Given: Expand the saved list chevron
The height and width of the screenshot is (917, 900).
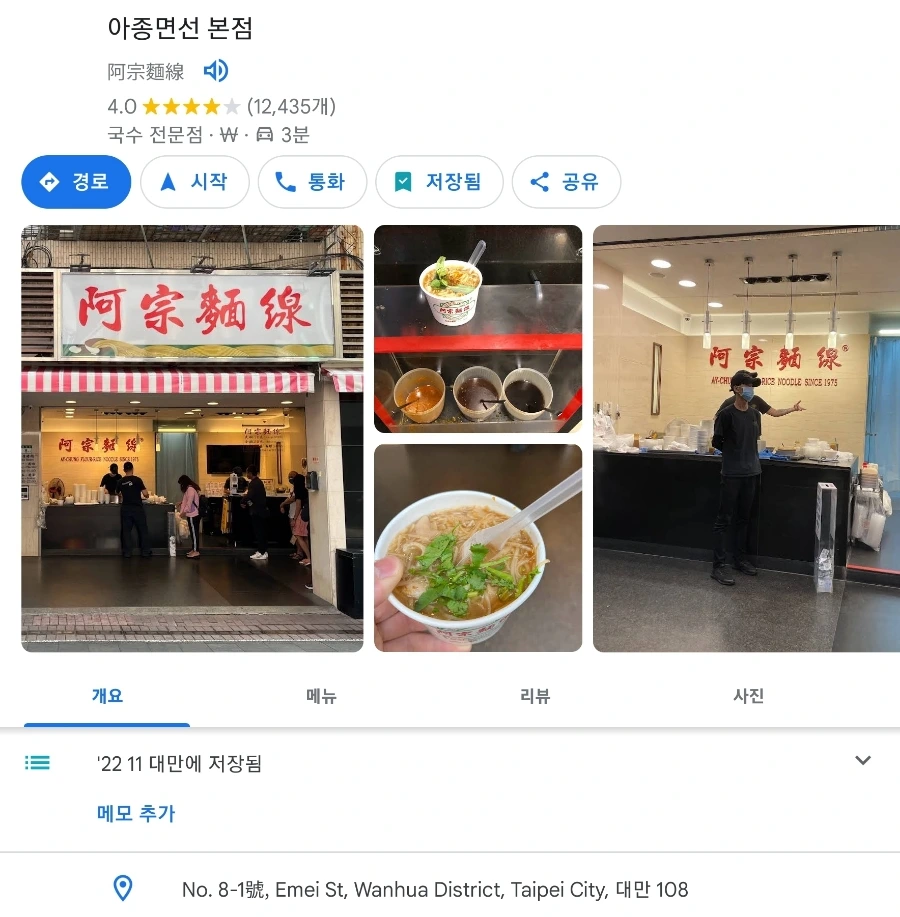Looking at the screenshot, I should click(x=863, y=760).
